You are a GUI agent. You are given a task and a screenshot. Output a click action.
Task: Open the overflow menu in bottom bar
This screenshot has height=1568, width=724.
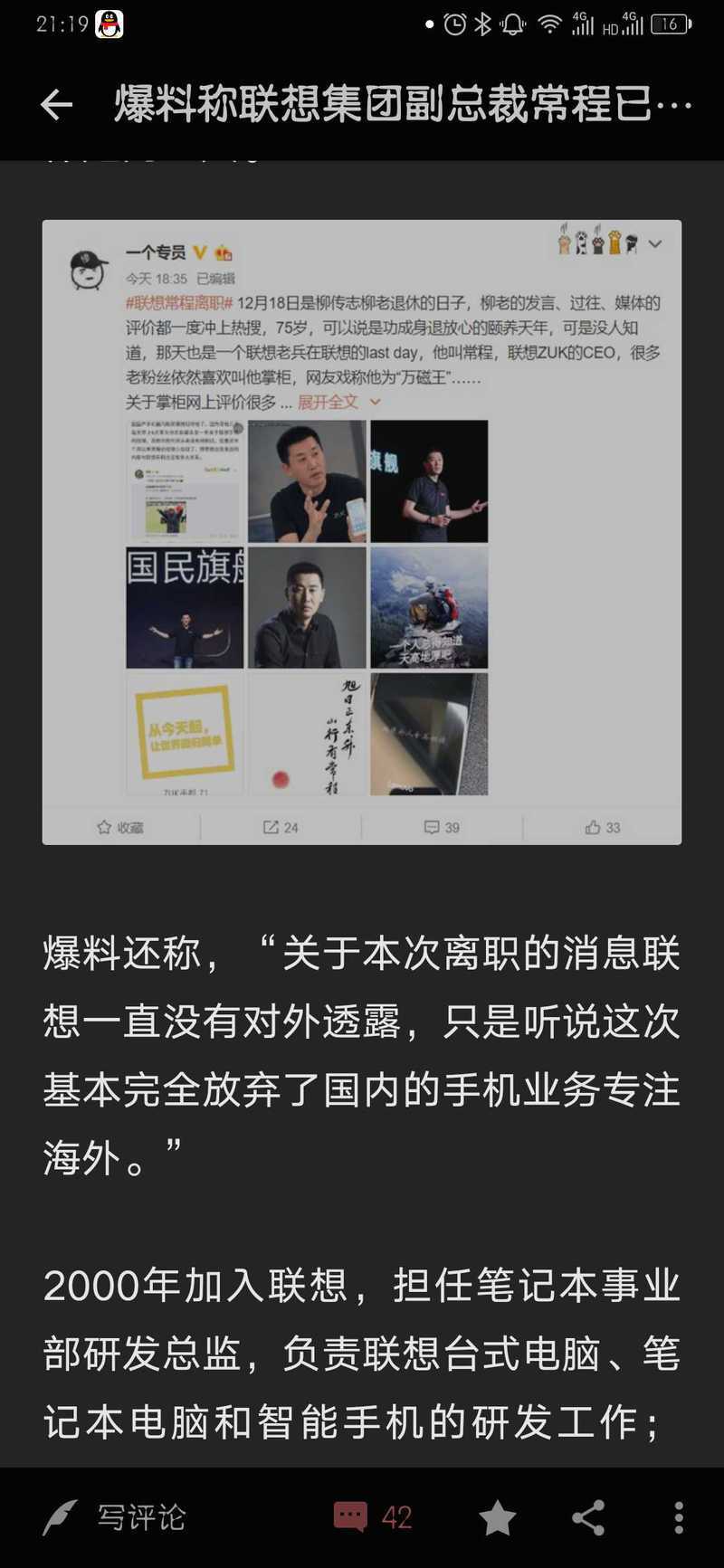pyautogui.click(x=679, y=1517)
